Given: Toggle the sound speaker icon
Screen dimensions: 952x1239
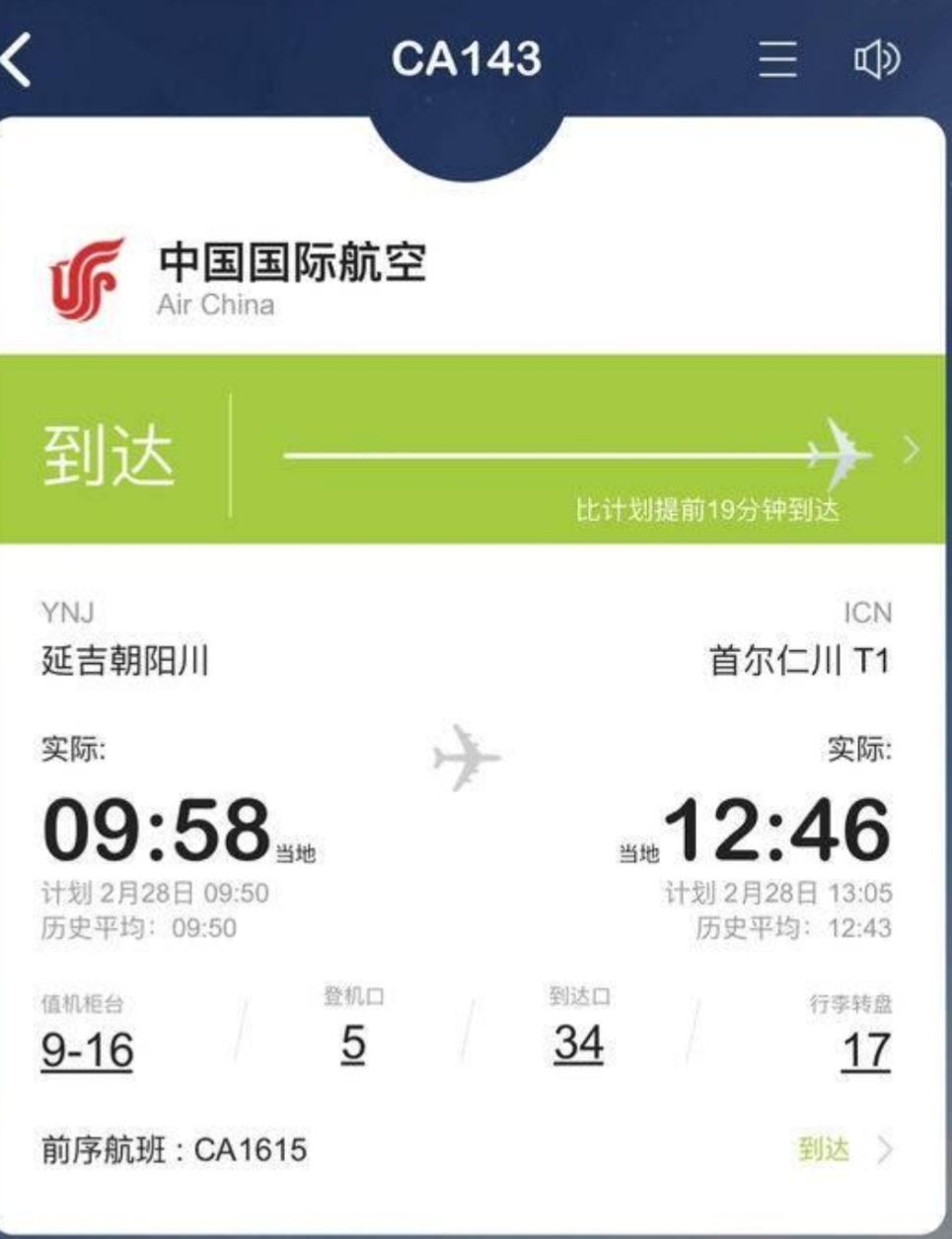Looking at the screenshot, I should point(875,59).
